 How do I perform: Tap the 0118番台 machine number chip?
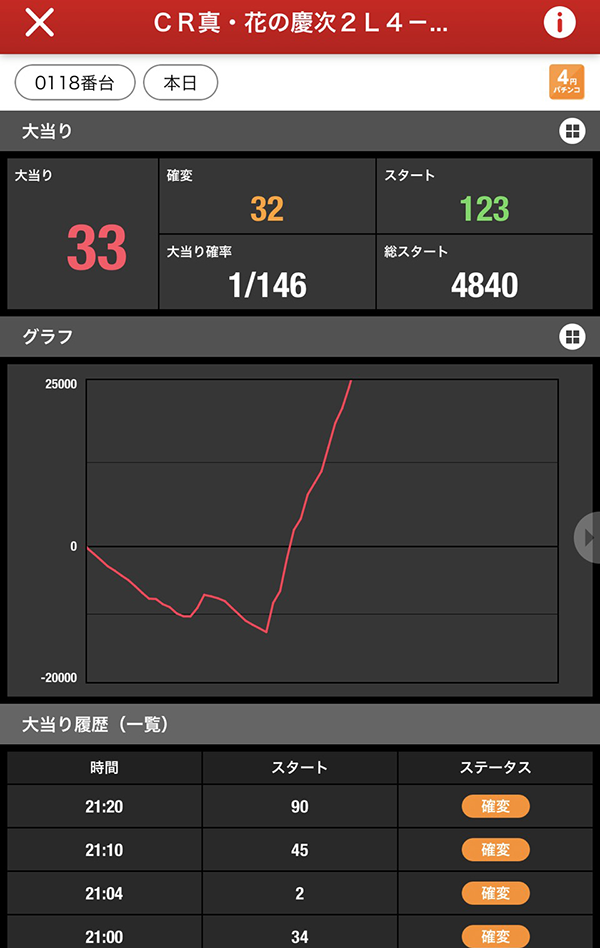click(x=76, y=84)
